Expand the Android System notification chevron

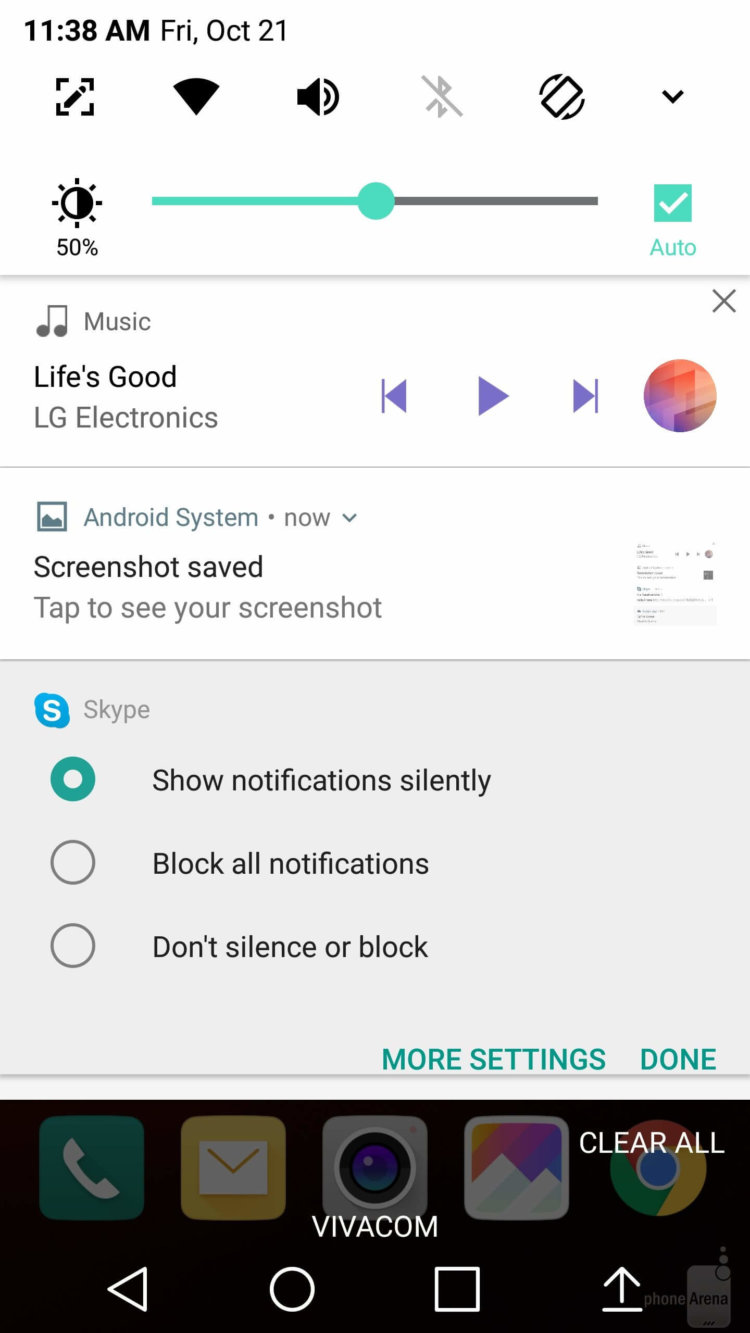[x=349, y=518]
